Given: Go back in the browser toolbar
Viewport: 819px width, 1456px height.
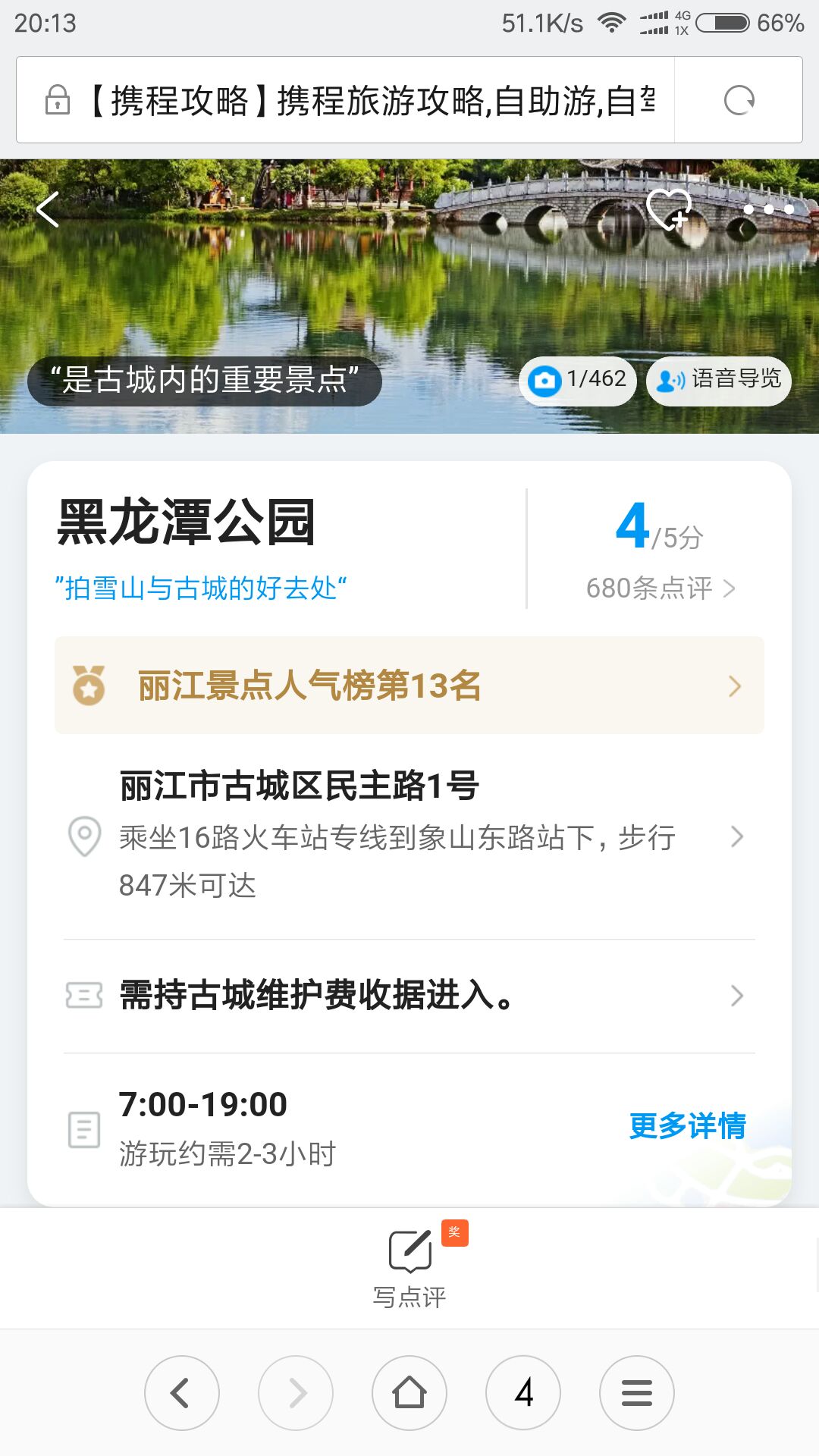Looking at the screenshot, I should (x=182, y=1393).
